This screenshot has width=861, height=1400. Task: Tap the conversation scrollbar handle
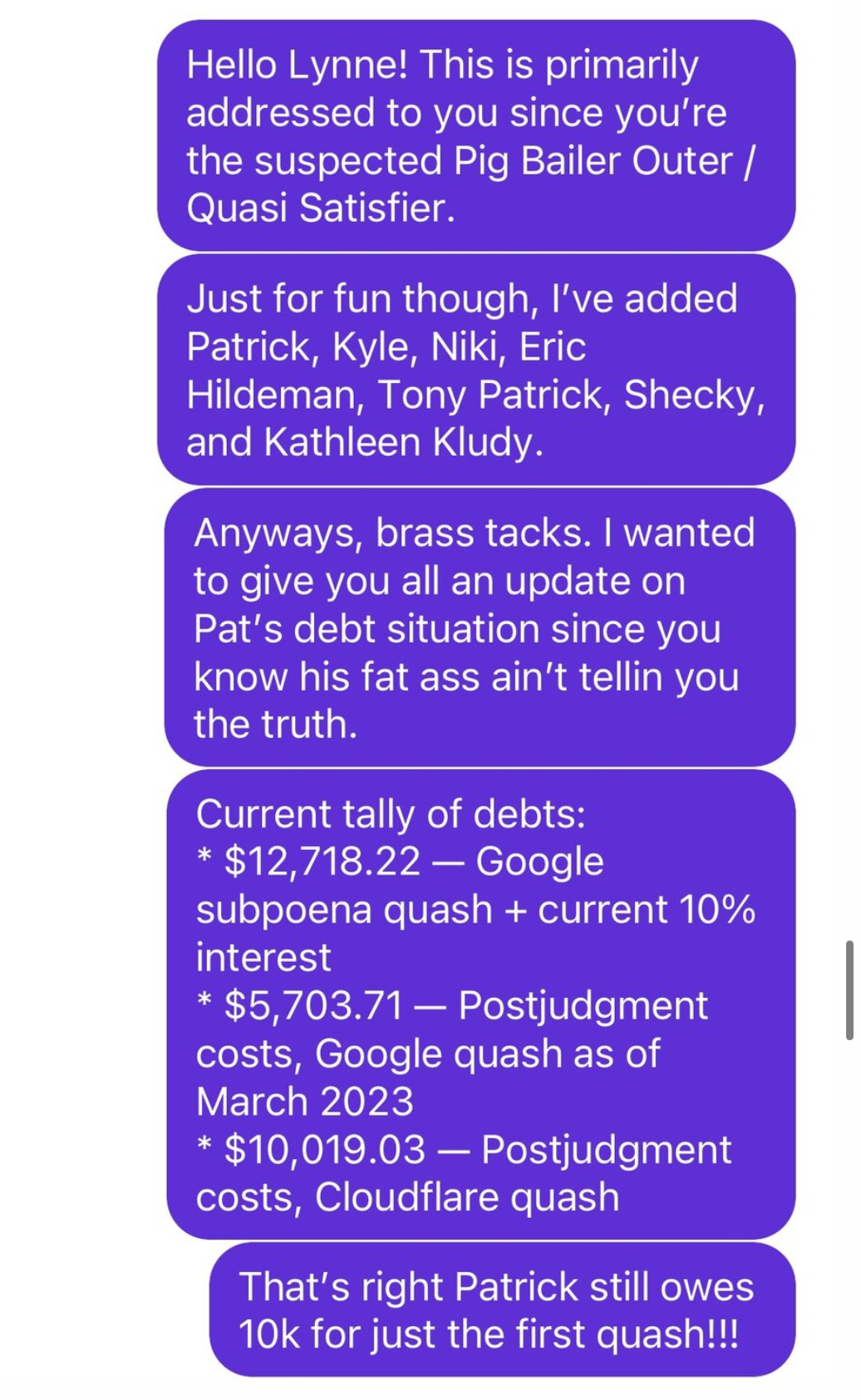point(849,990)
